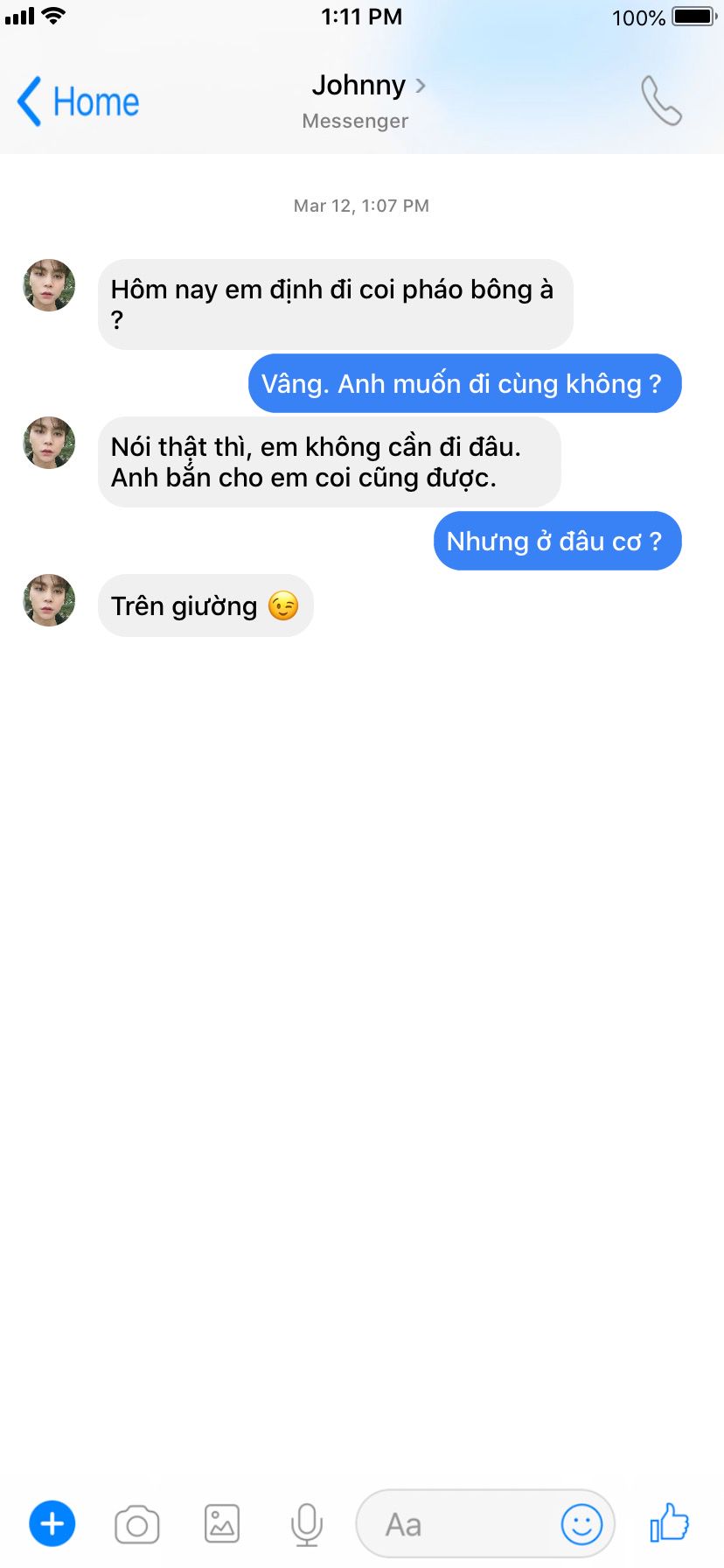Open the emoji picker
Viewport: 724px width, 1568px height.
[581, 1524]
